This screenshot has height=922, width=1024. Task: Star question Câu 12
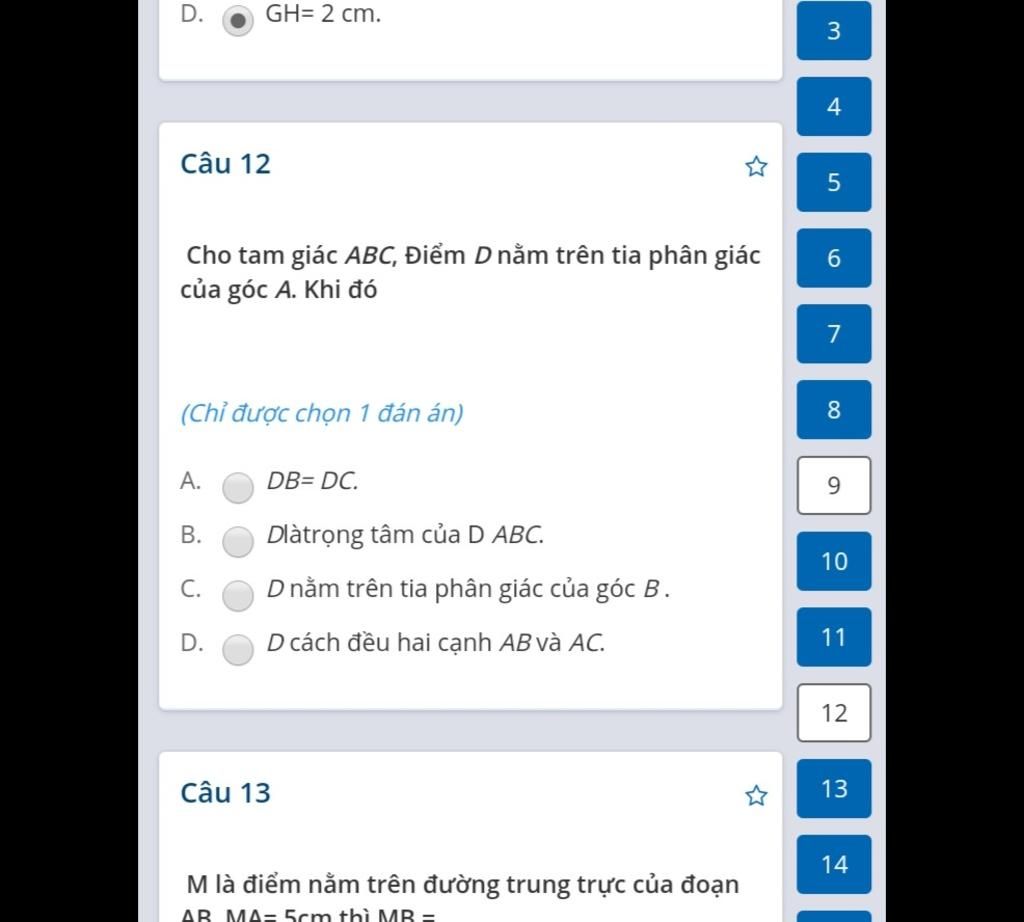[756, 166]
